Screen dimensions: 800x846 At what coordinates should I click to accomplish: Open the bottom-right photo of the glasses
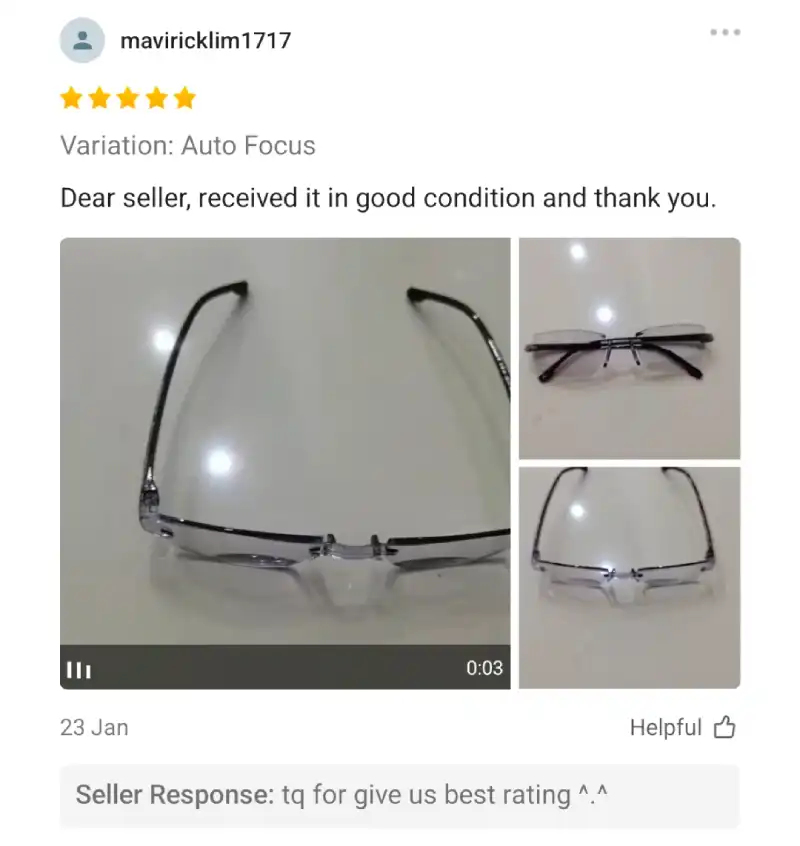pos(629,577)
